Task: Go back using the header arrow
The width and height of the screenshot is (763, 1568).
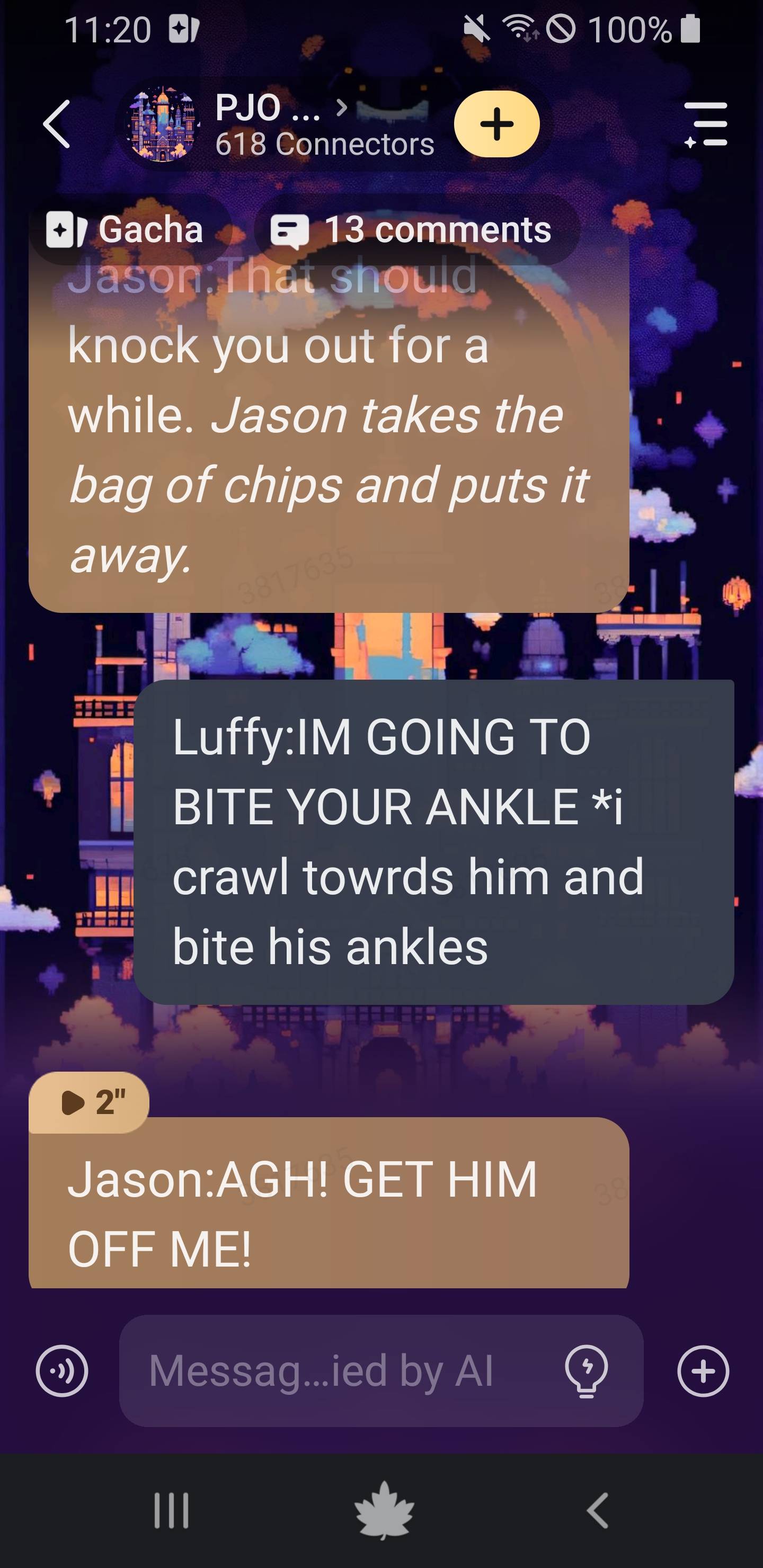Action: point(57,124)
